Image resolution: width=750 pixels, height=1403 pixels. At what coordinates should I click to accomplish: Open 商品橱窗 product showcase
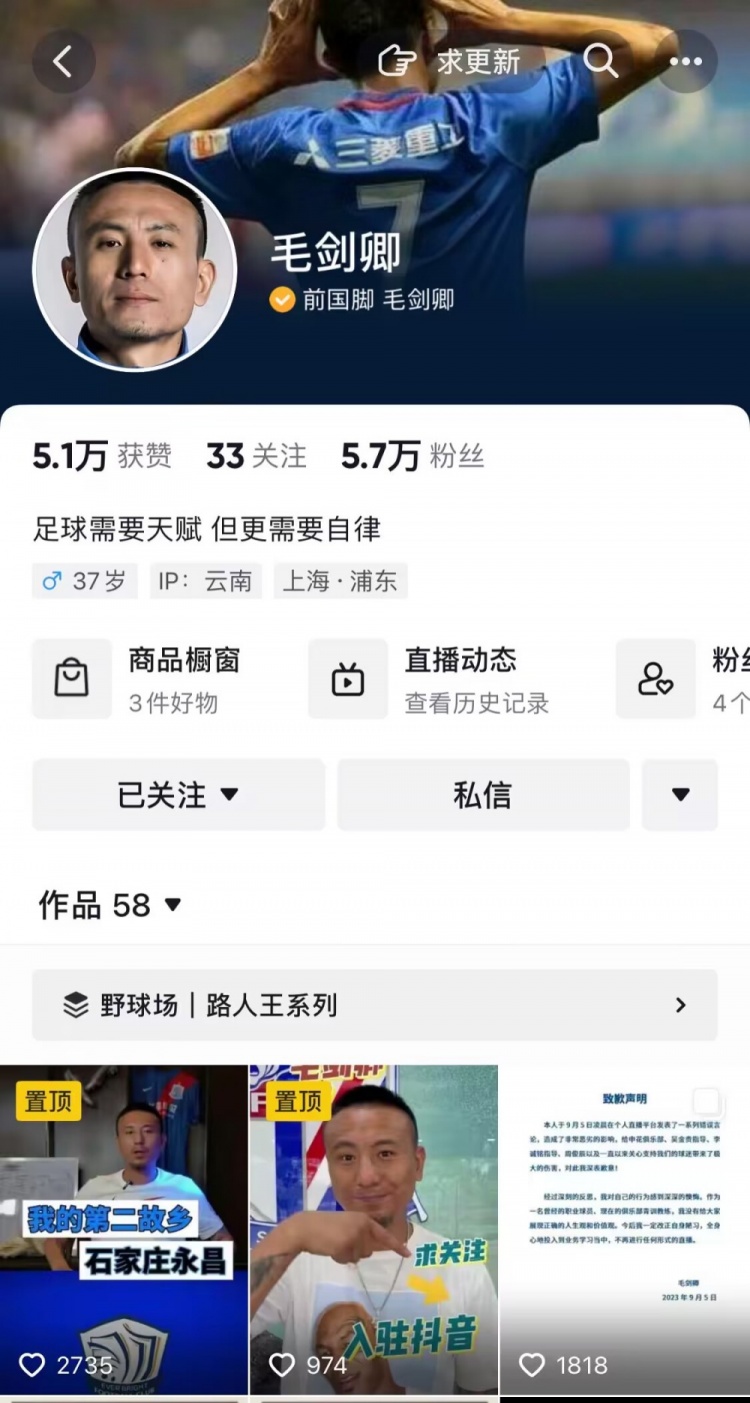(140, 680)
